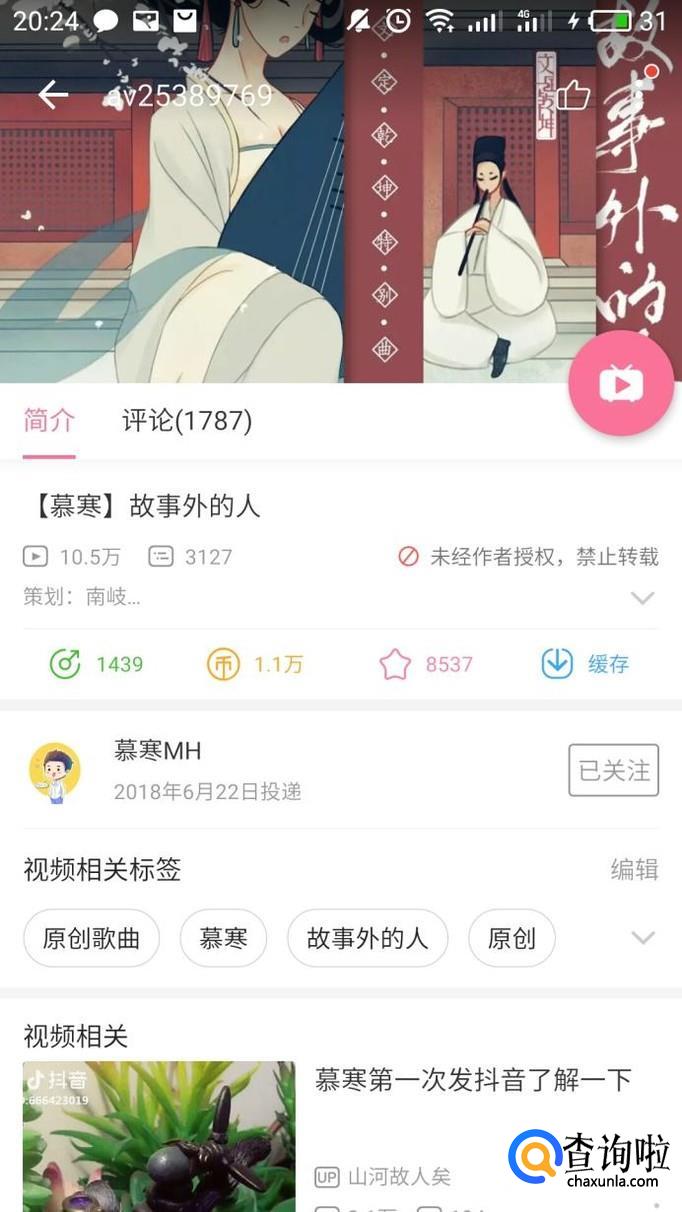Viewport: 682px width, 1212px height.
Task: Expand the tag list chevron
Action: tap(642, 938)
